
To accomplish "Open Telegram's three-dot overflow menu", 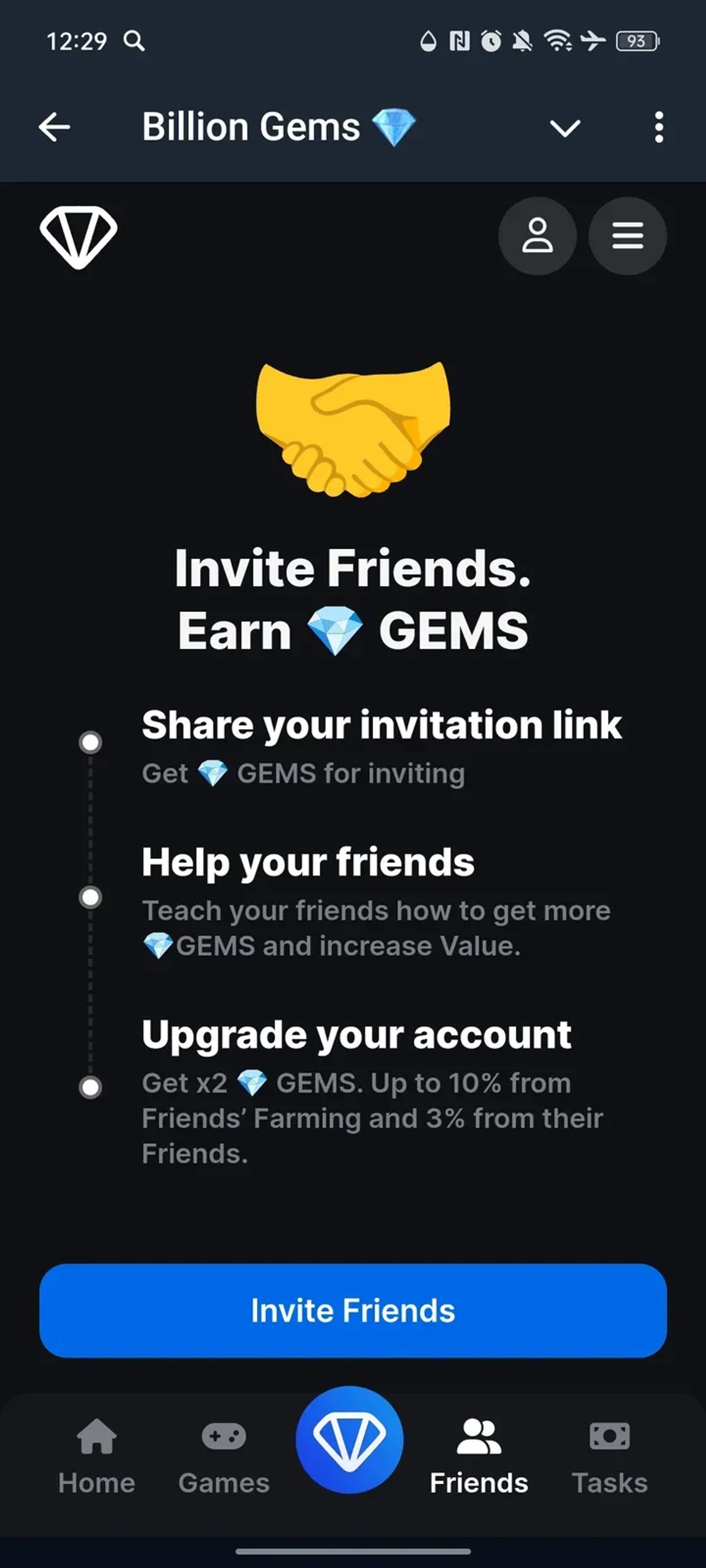I will coord(658,126).
